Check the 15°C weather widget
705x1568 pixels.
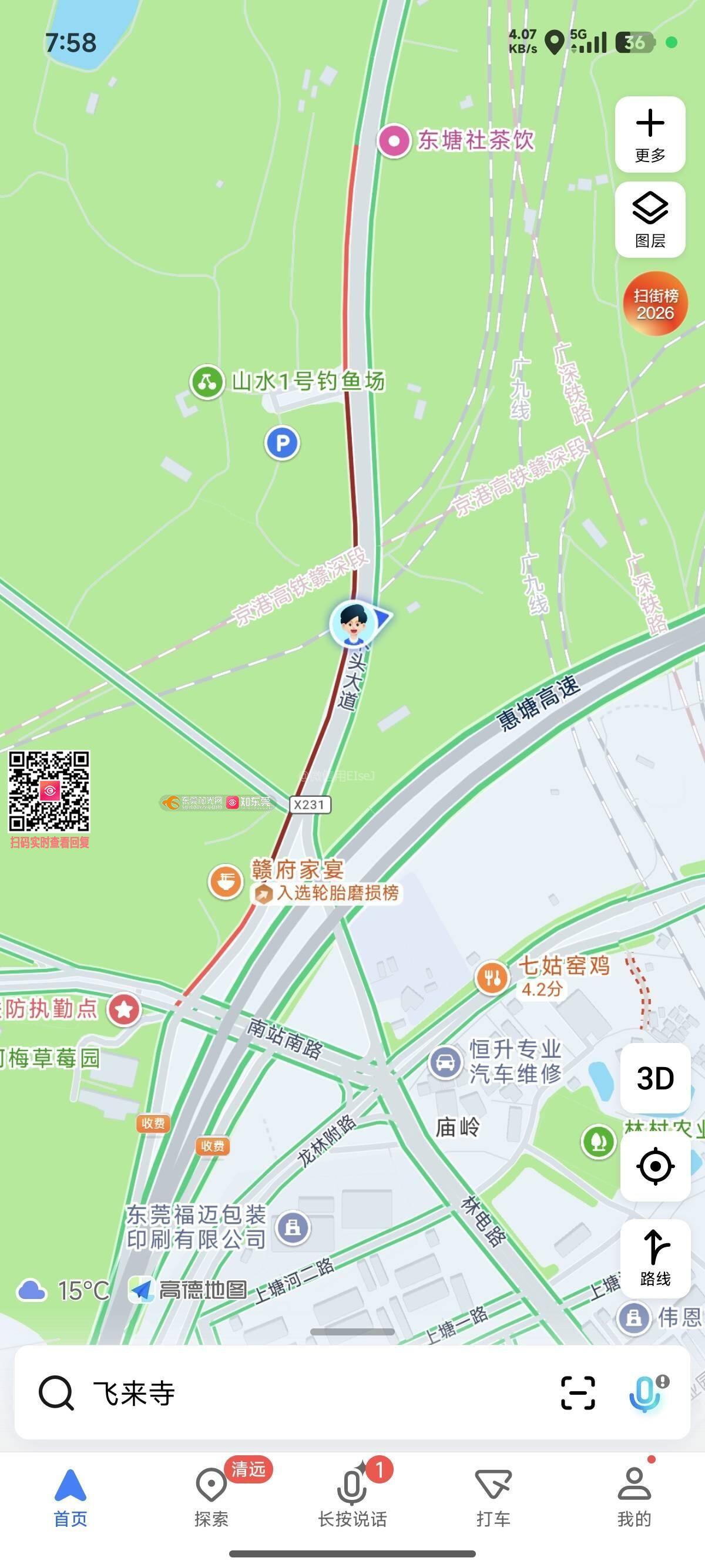pos(64,1290)
